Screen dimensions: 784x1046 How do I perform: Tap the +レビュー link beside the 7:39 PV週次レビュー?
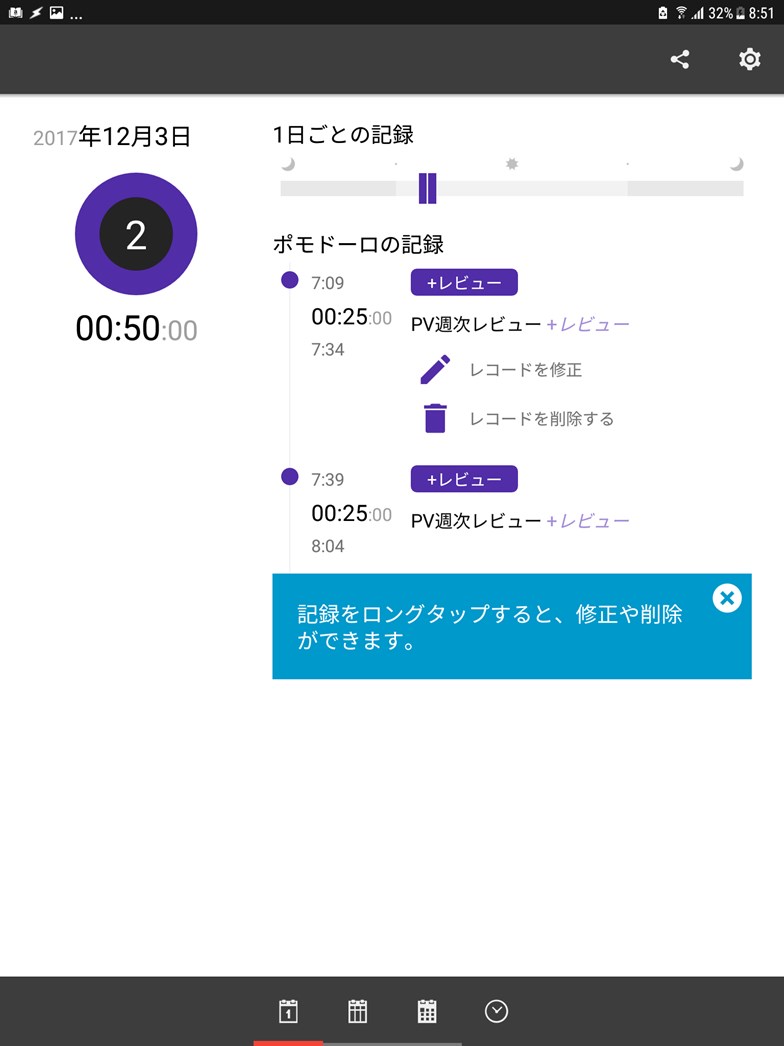coord(588,521)
